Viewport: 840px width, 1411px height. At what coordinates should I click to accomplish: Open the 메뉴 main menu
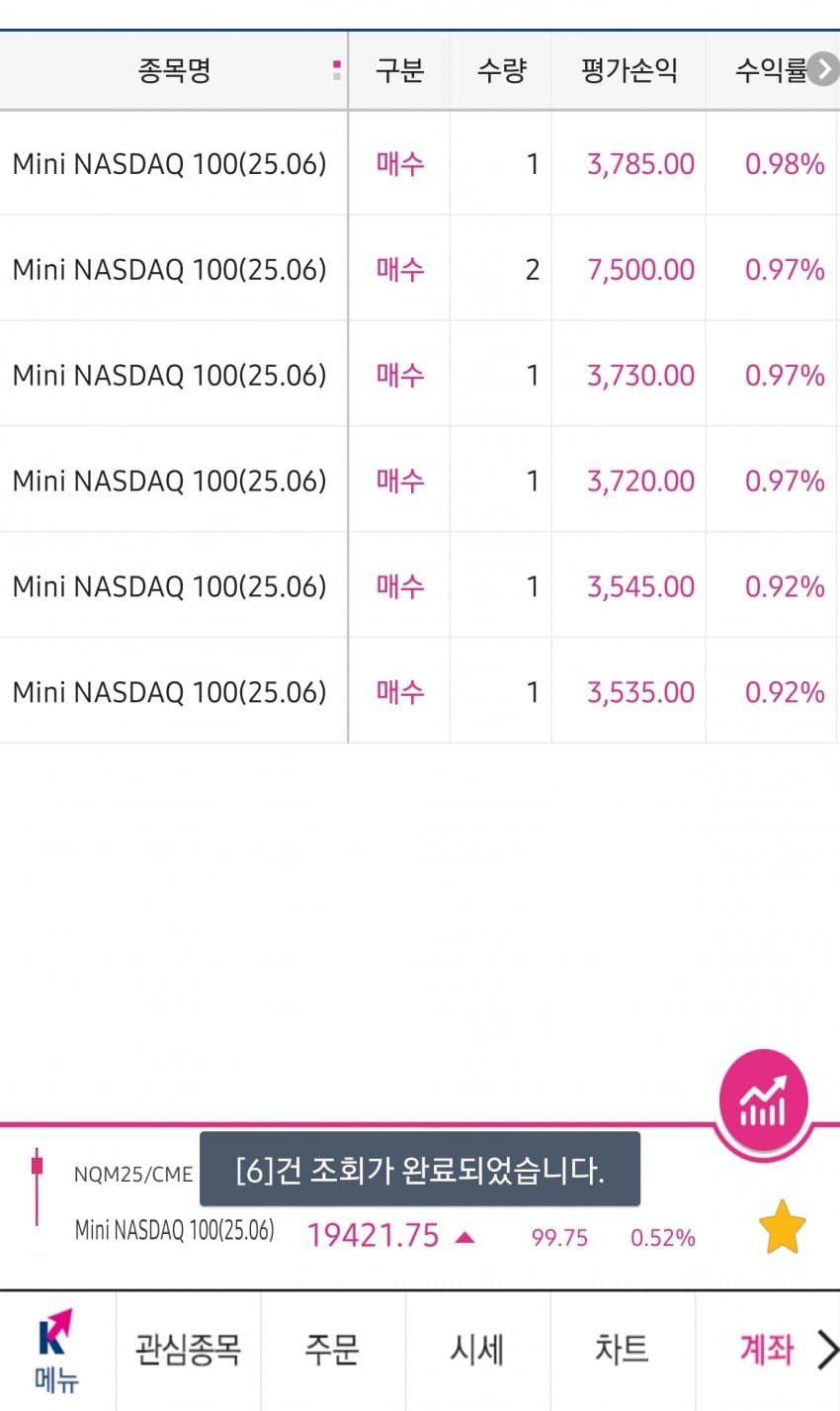[57, 1351]
